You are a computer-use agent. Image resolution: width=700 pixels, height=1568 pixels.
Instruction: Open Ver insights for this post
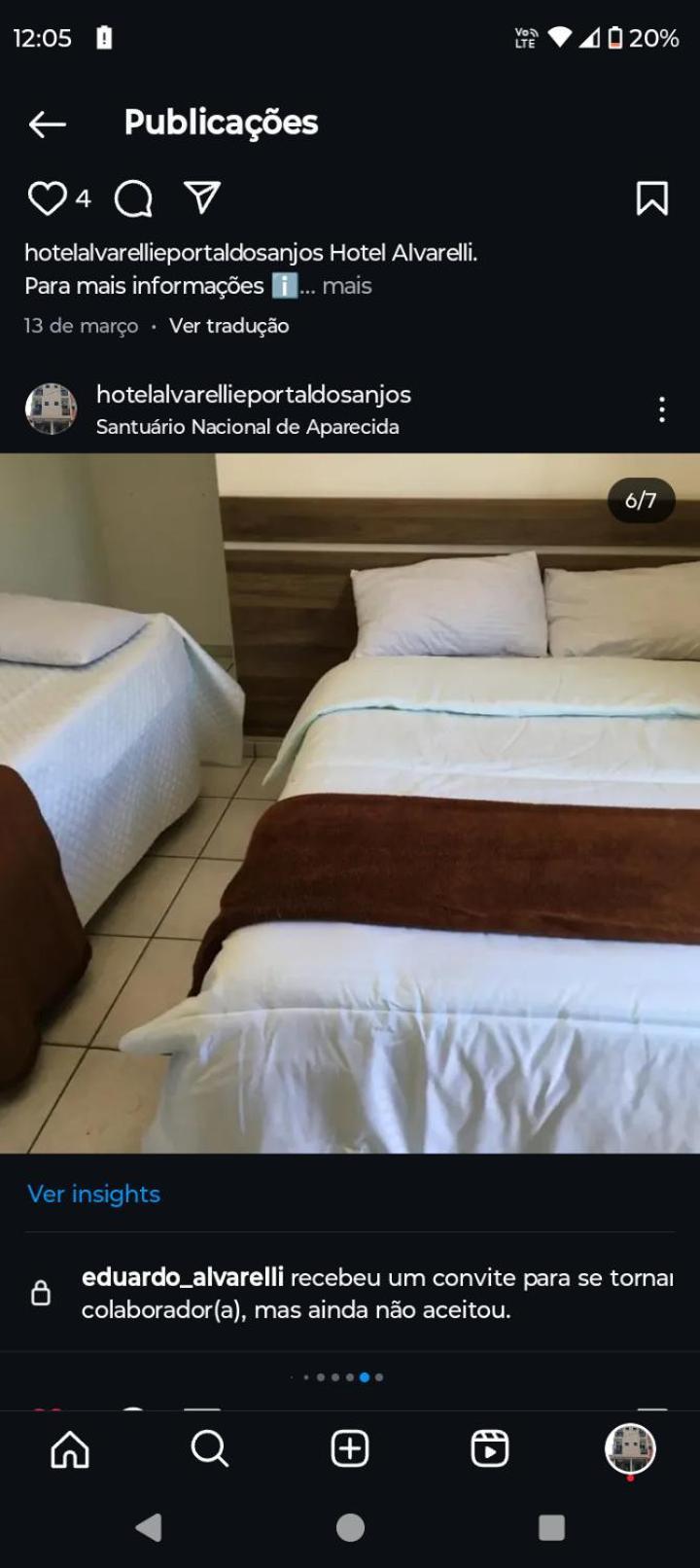(x=93, y=1194)
